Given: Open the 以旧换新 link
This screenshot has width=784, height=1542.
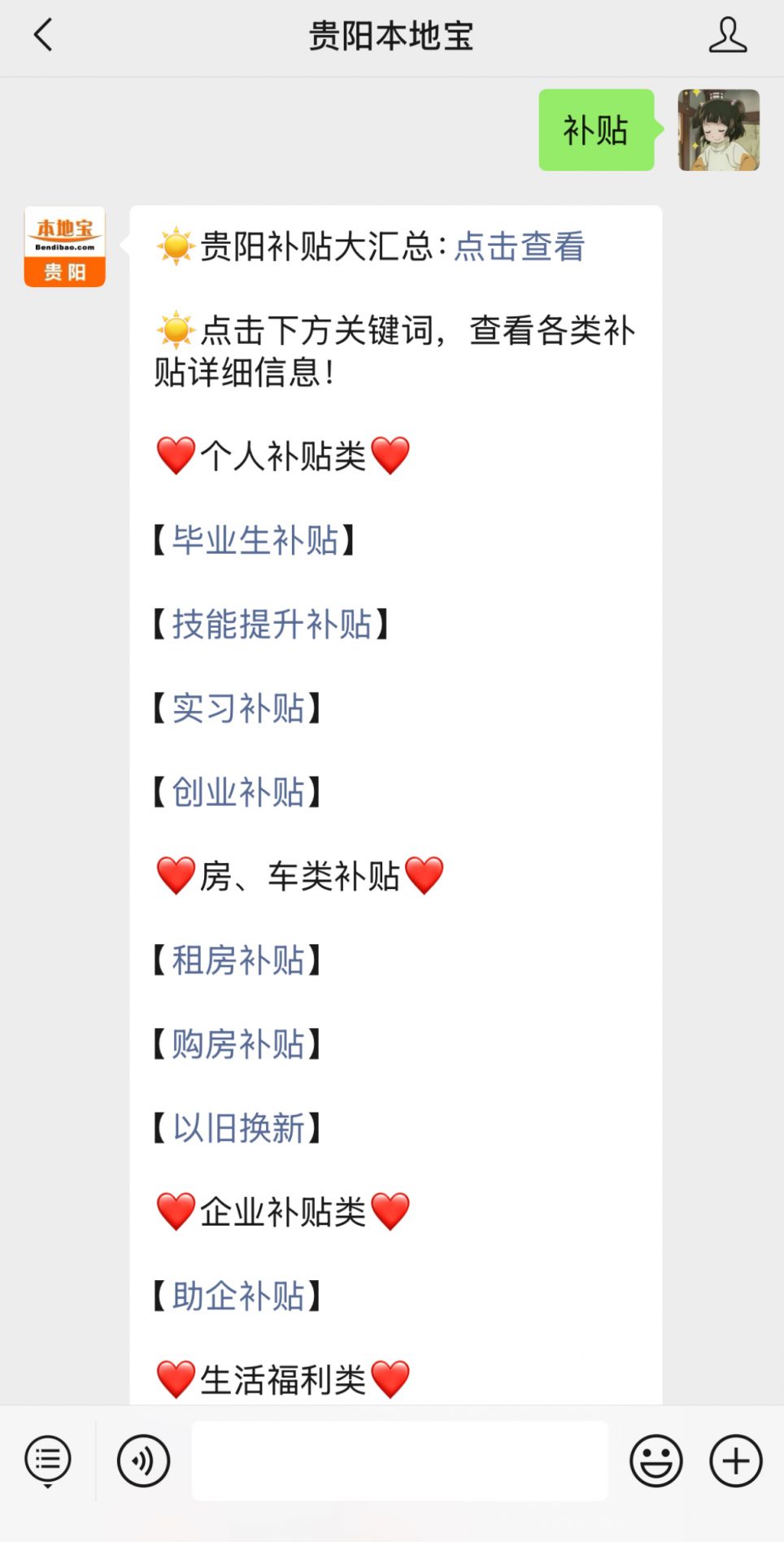Looking at the screenshot, I should click(x=237, y=1128).
